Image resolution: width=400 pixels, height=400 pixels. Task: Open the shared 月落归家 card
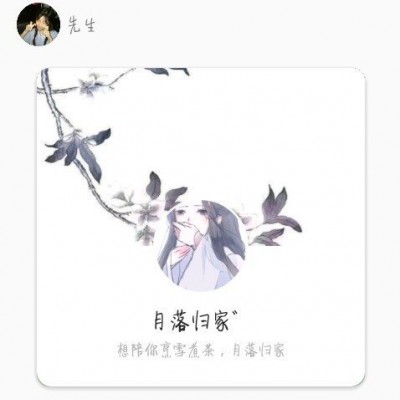[x=200, y=227]
